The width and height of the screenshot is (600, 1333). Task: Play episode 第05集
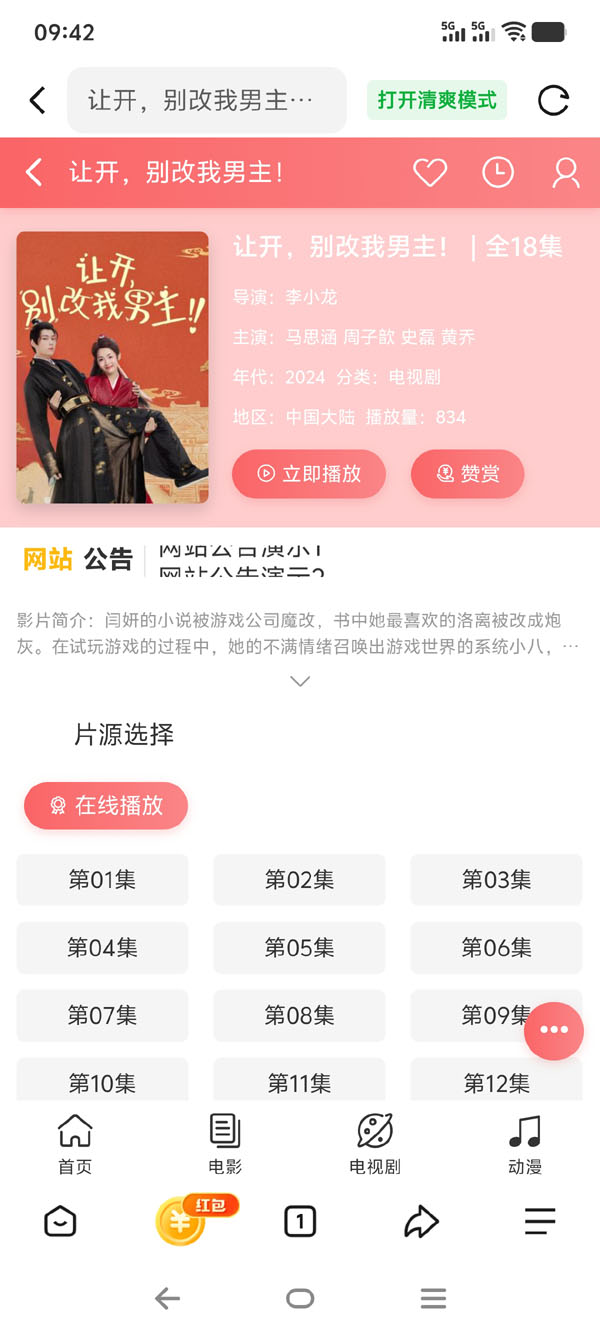tap(299, 948)
